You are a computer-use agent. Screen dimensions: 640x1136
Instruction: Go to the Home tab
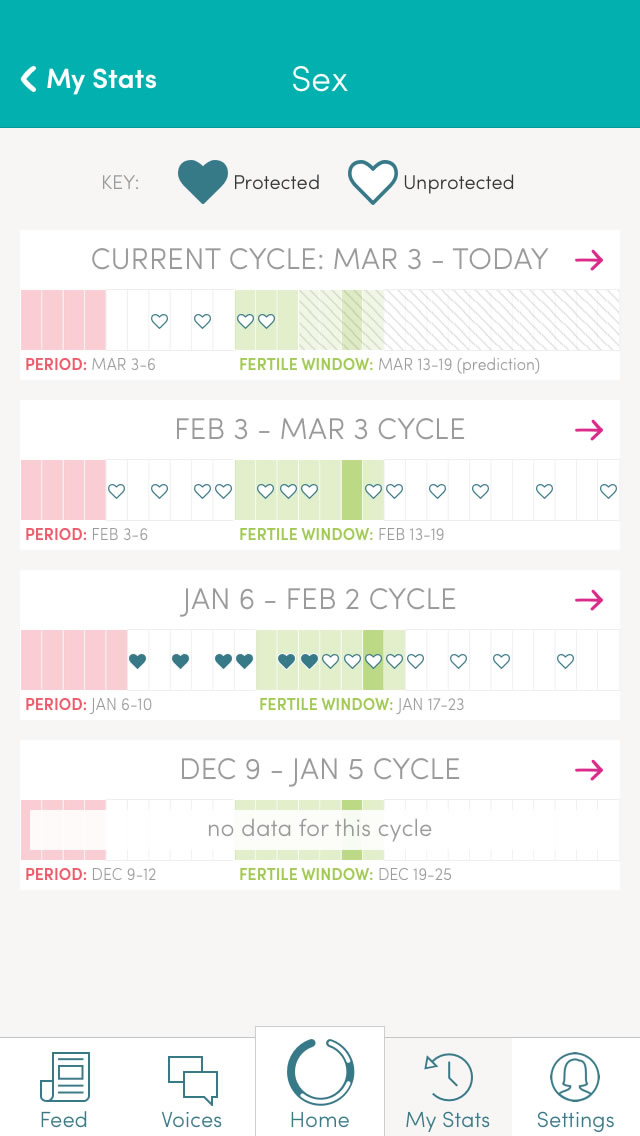coord(320,1086)
